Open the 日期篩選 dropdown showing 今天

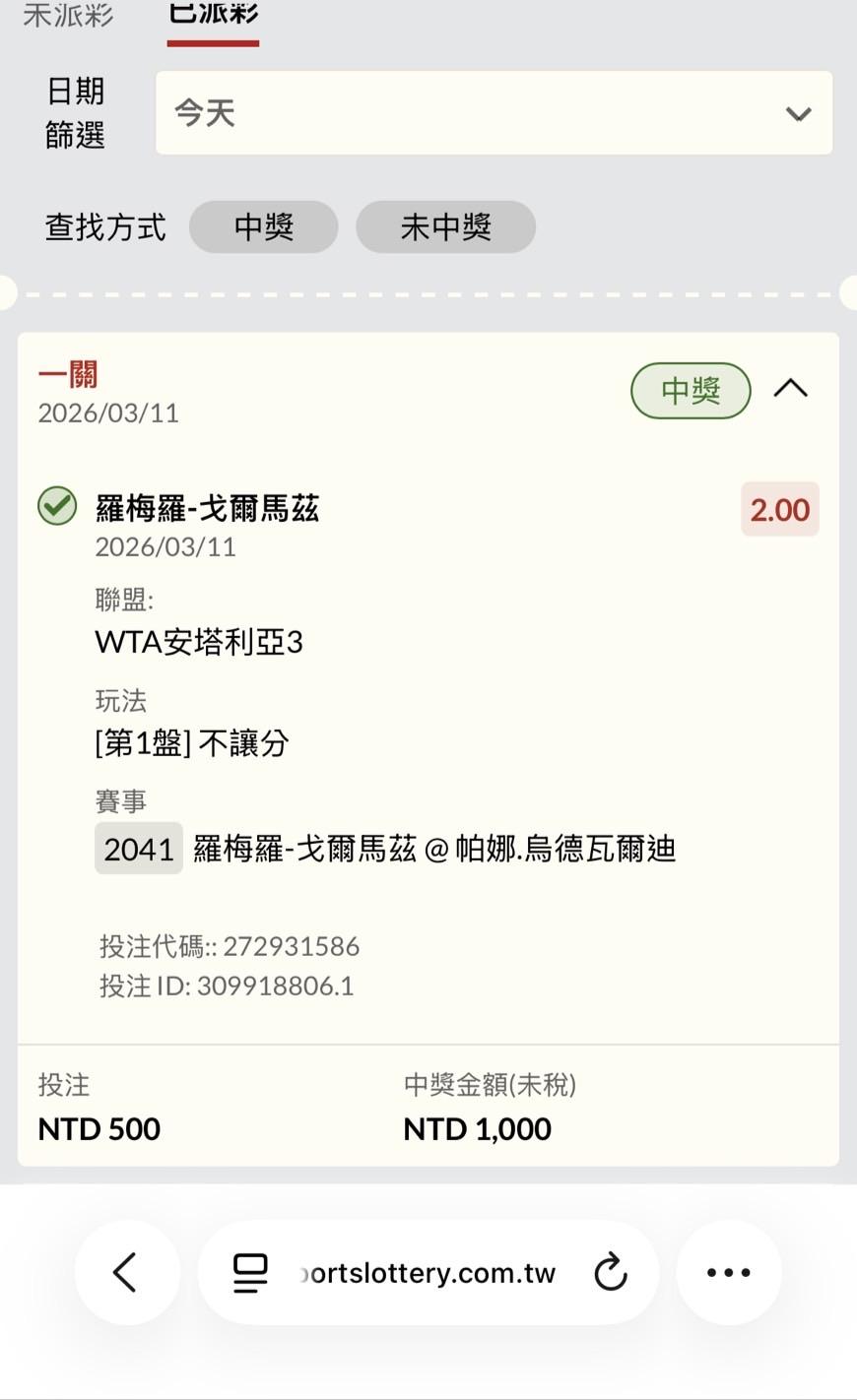494,113
